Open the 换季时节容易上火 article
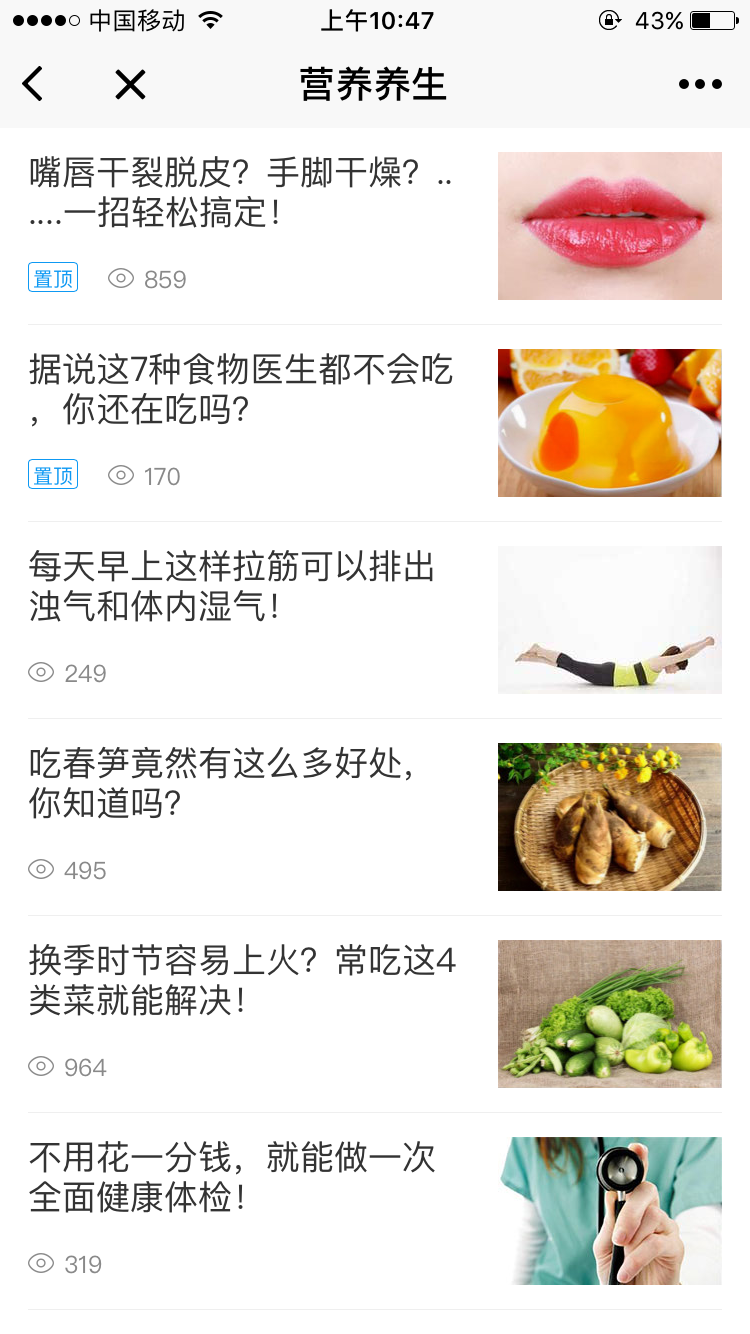Image resolution: width=750 pixels, height=1334 pixels. pyautogui.click(x=242, y=980)
